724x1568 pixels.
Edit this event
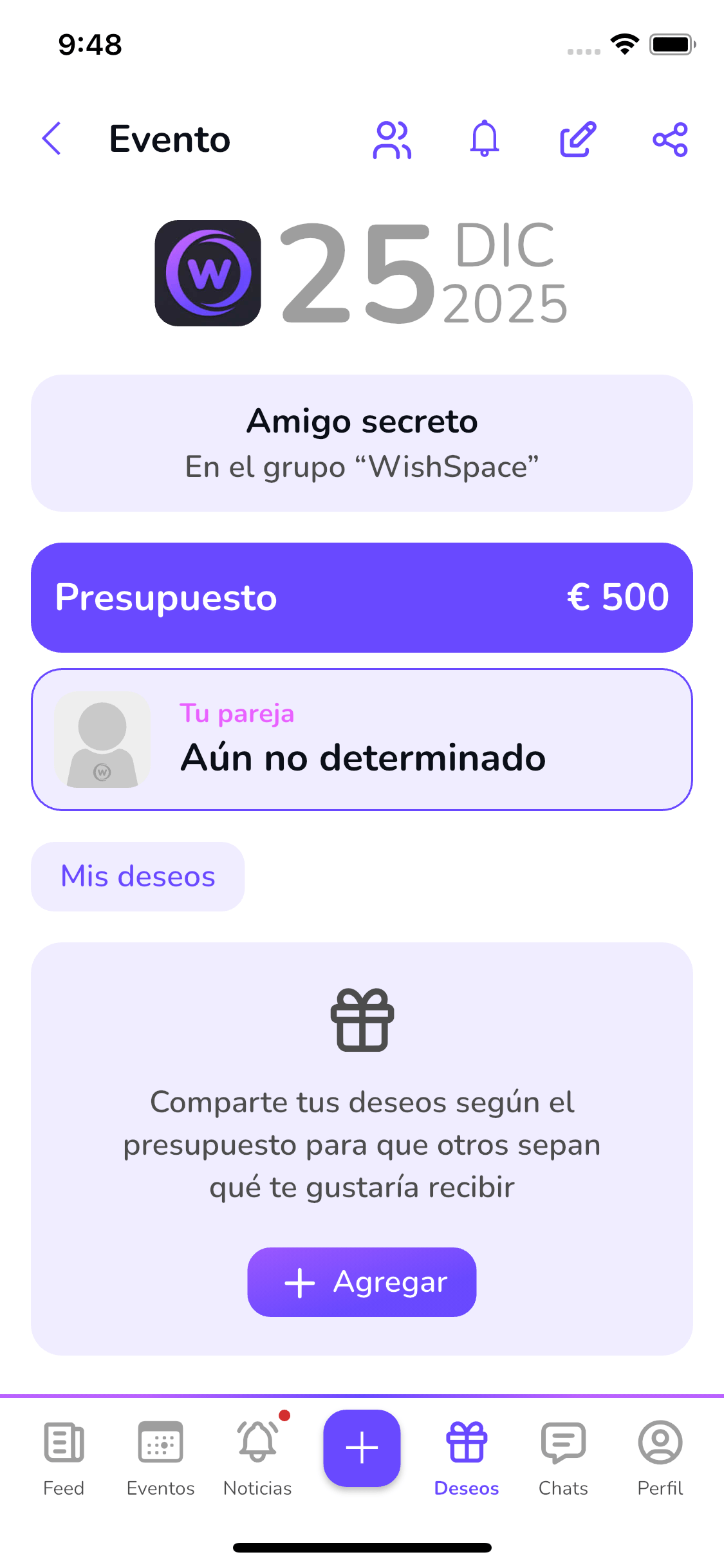tap(578, 139)
